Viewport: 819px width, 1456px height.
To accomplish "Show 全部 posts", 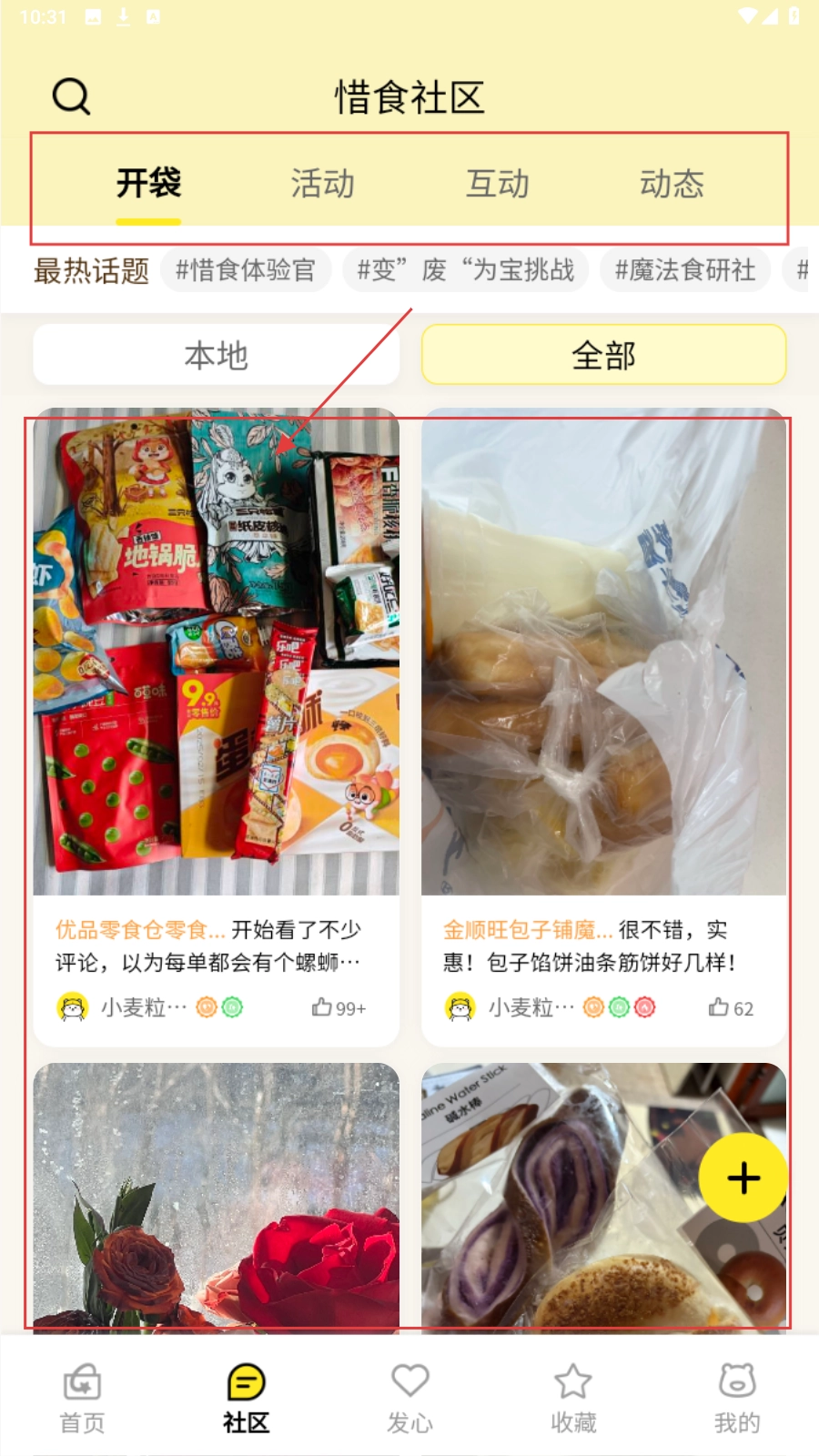I will pyautogui.click(x=603, y=355).
